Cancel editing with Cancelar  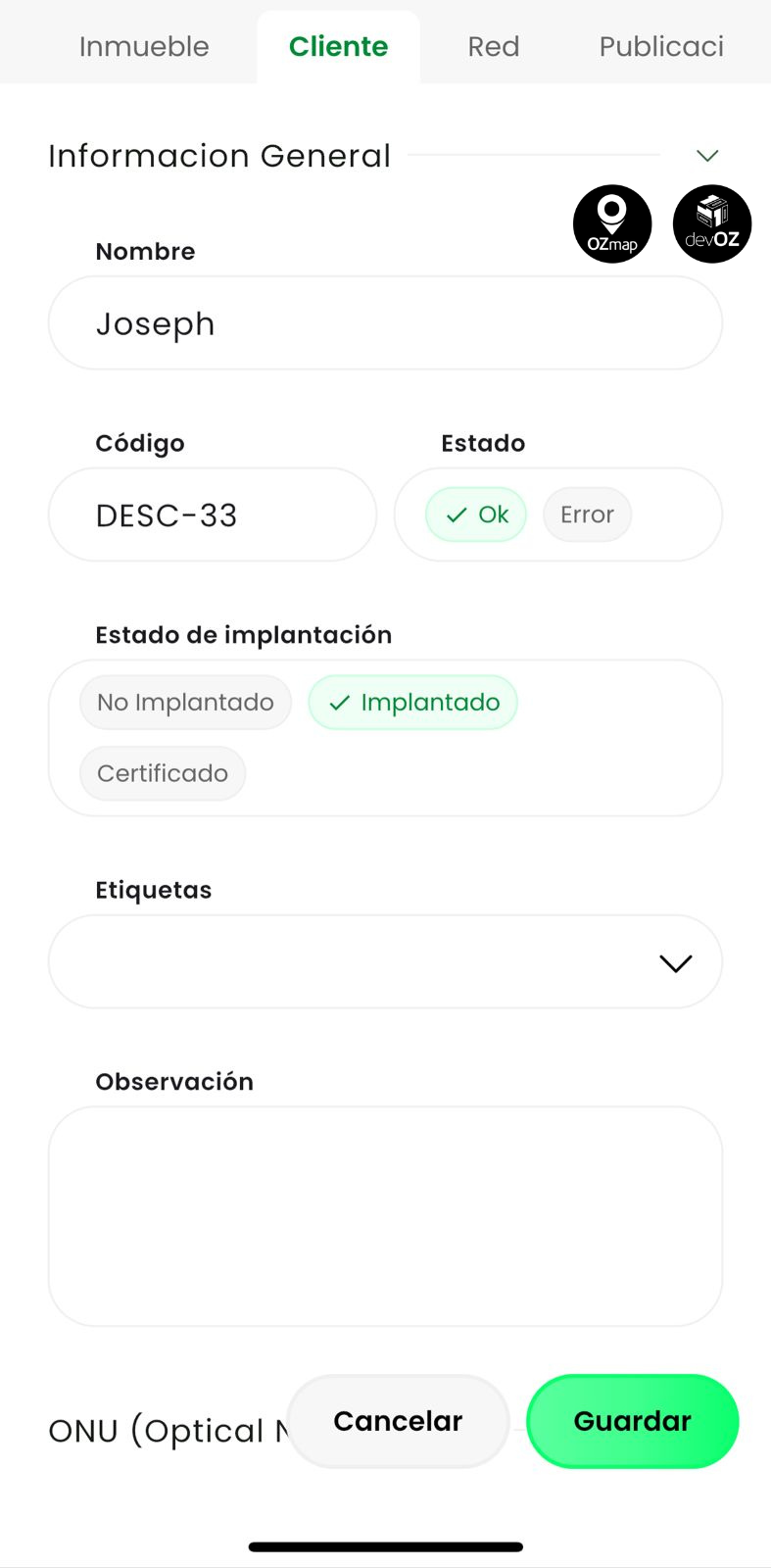click(x=398, y=1421)
